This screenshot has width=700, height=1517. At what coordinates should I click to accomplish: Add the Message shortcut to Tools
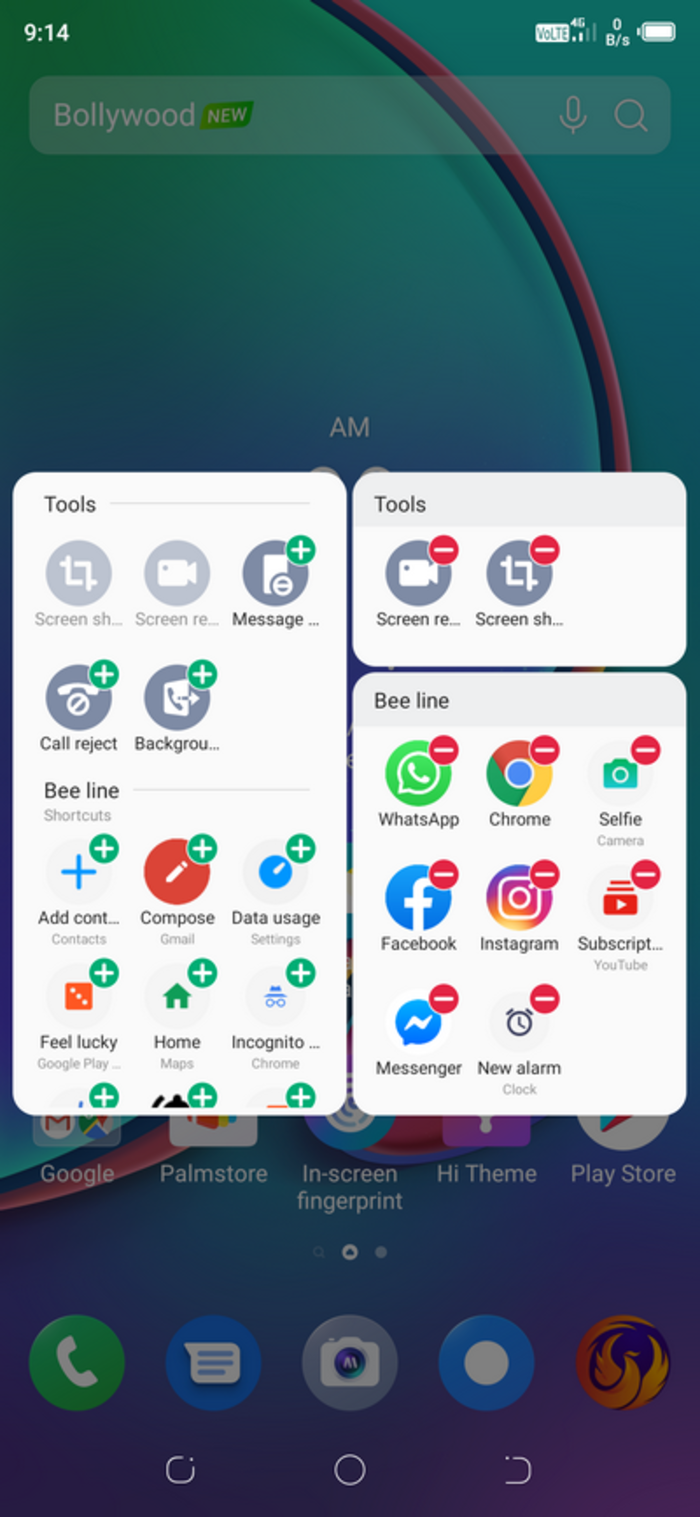[x=300, y=550]
